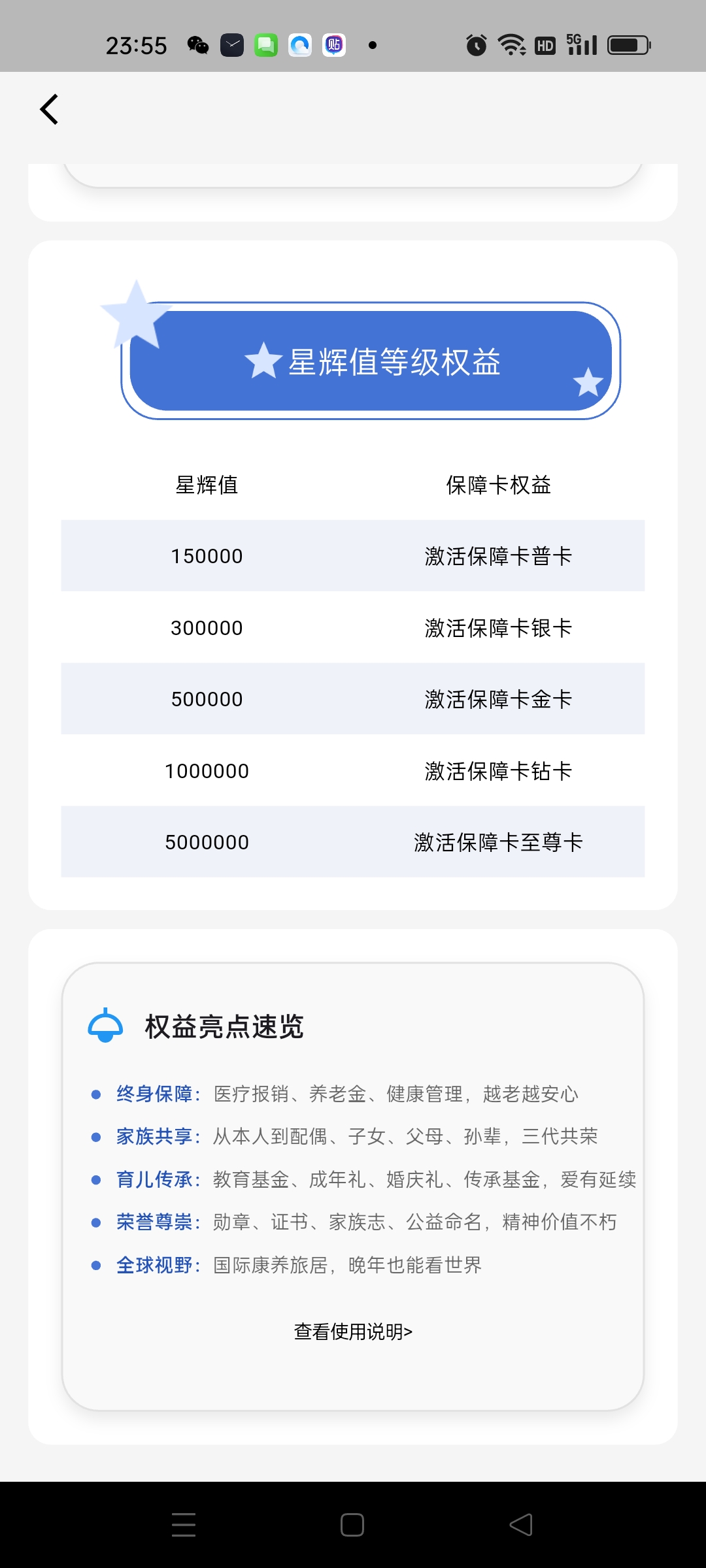The height and width of the screenshot is (1568, 706).
Task: Tap the system home button
Action: point(352,1525)
